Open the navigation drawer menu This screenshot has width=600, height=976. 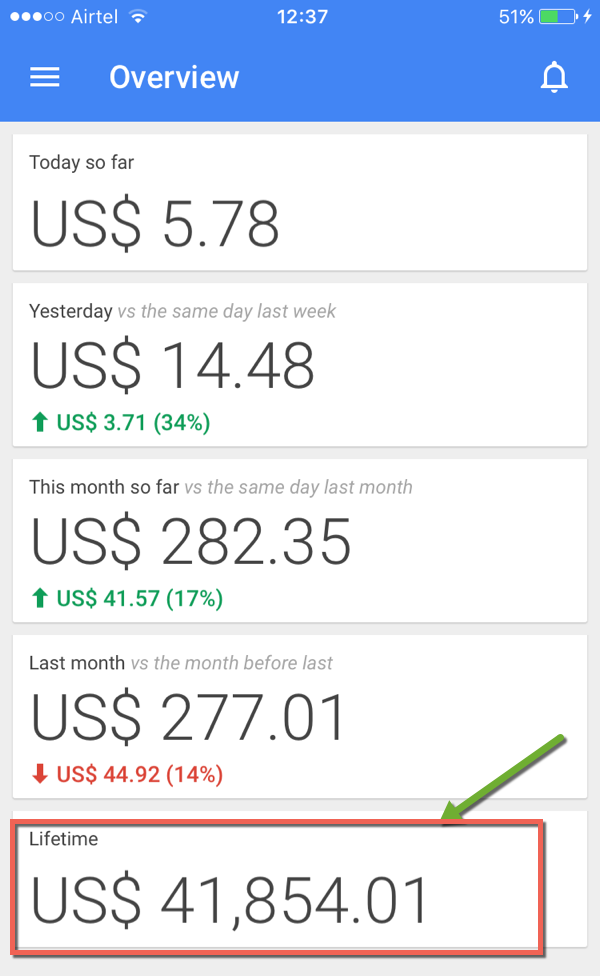tap(45, 78)
